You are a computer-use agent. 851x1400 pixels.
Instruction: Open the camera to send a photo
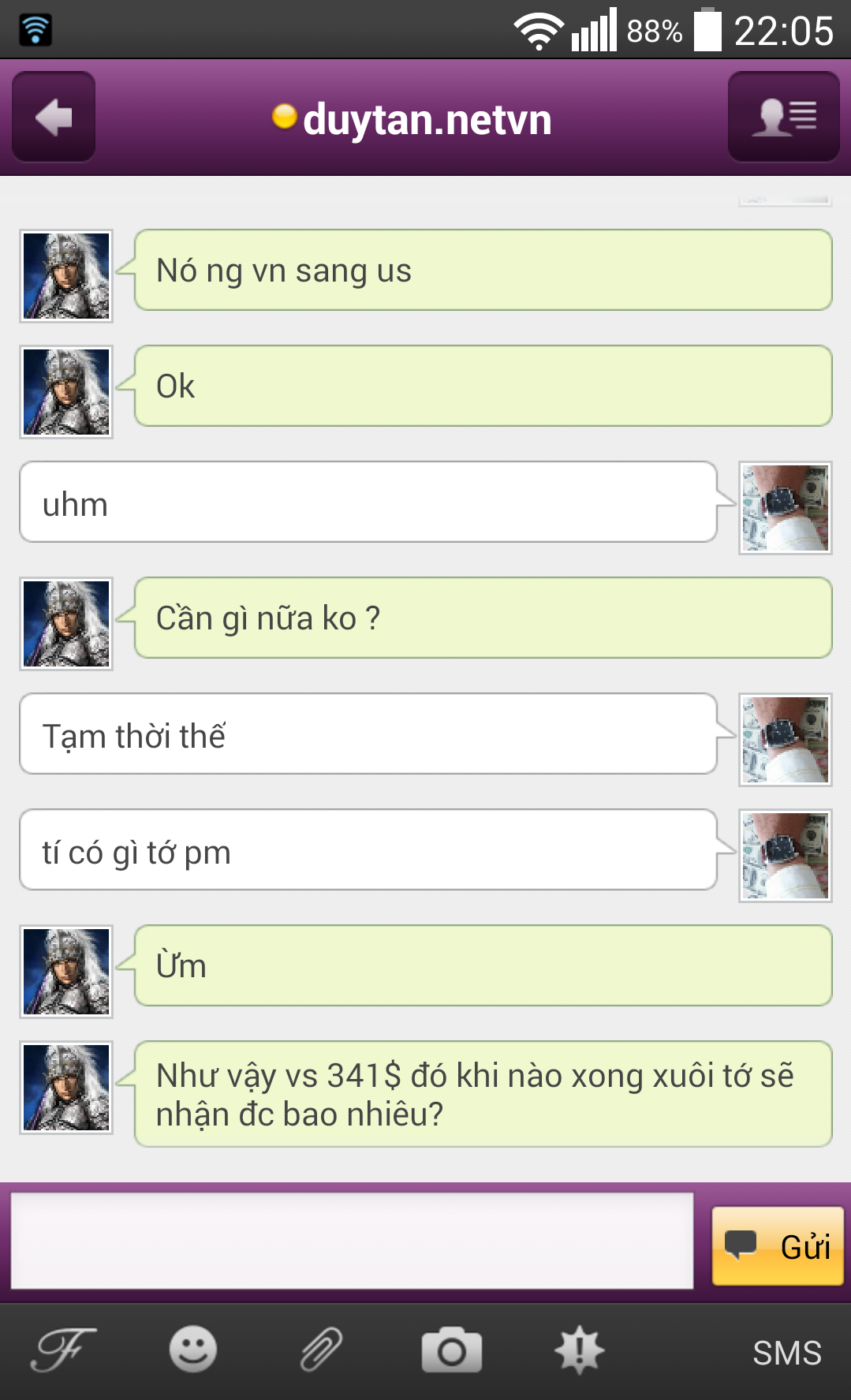point(451,1350)
